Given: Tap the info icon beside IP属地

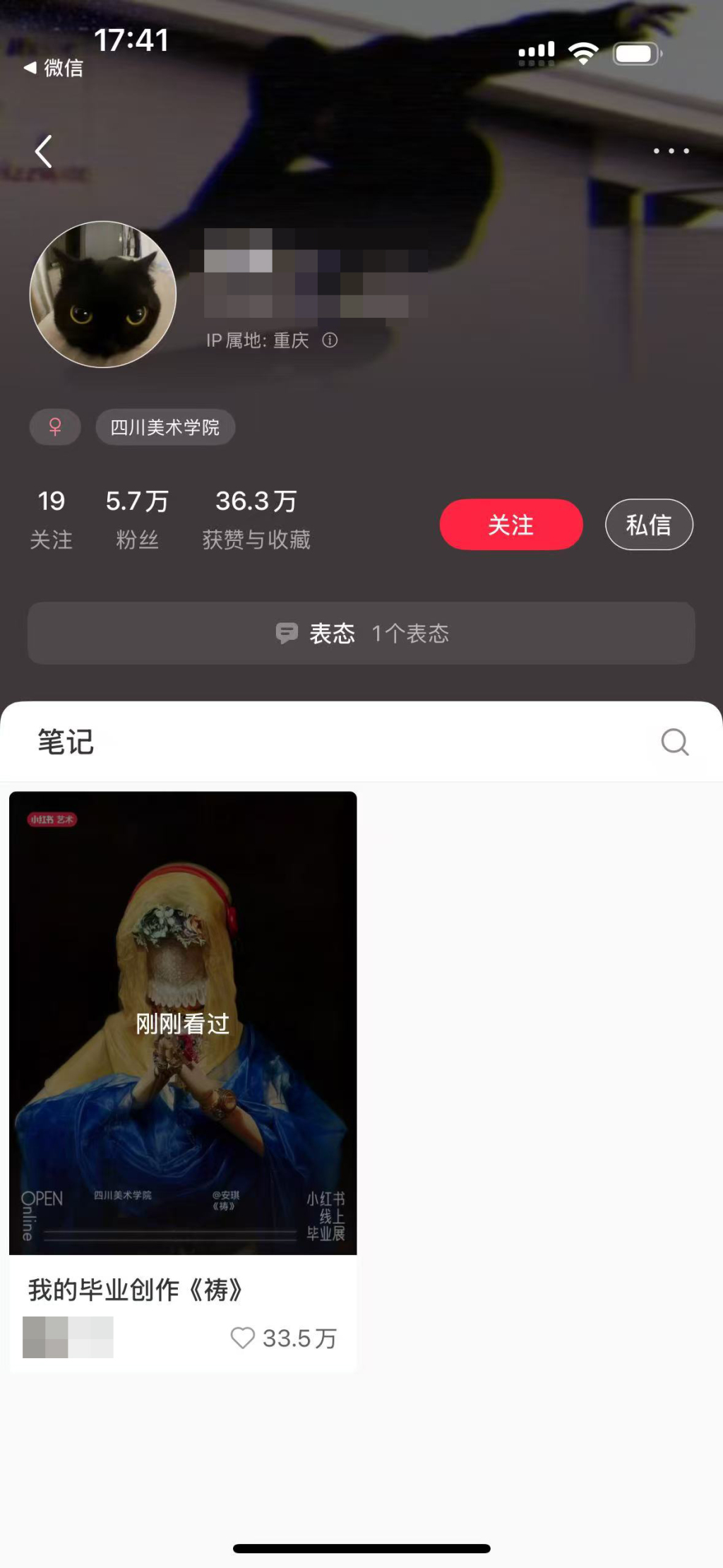Looking at the screenshot, I should pyautogui.click(x=330, y=340).
